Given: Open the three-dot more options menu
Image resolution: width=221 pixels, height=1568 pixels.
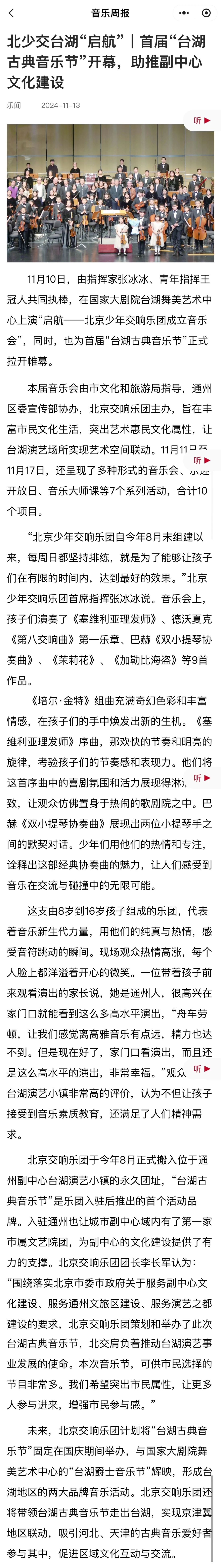Looking at the screenshot, I should coord(184,13).
